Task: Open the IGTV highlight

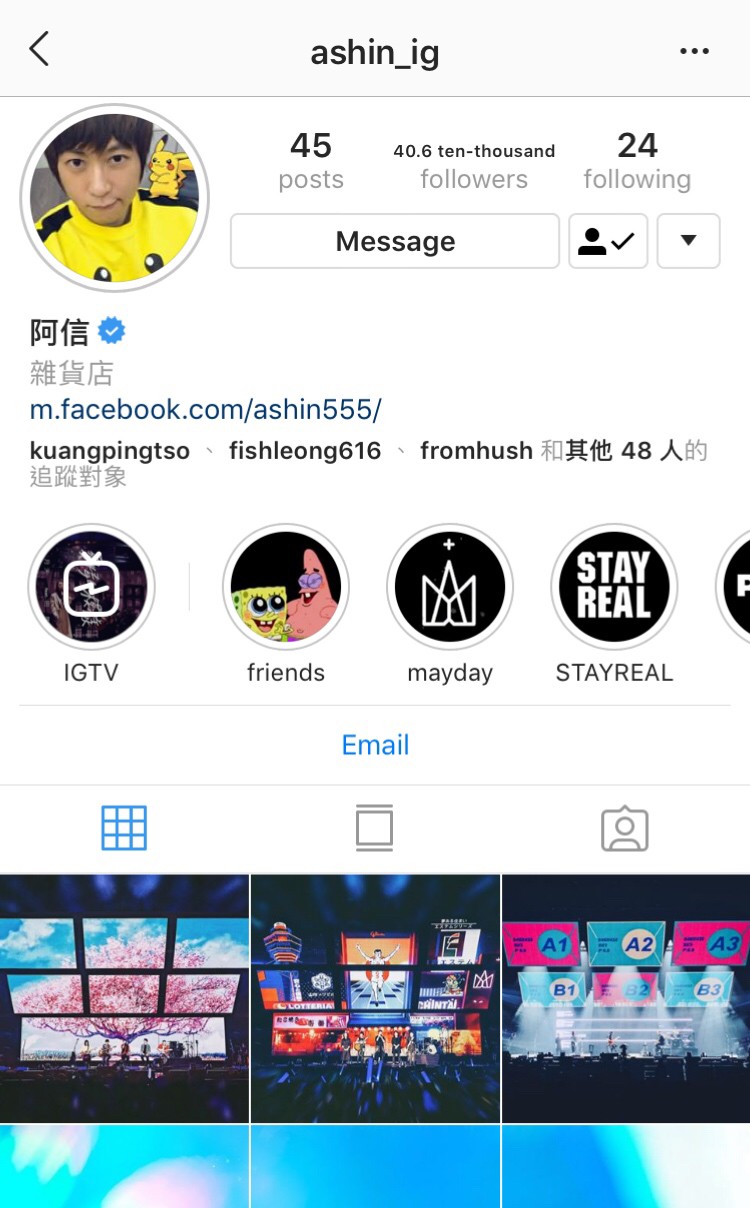Action: pyautogui.click(x=91, y=587)
